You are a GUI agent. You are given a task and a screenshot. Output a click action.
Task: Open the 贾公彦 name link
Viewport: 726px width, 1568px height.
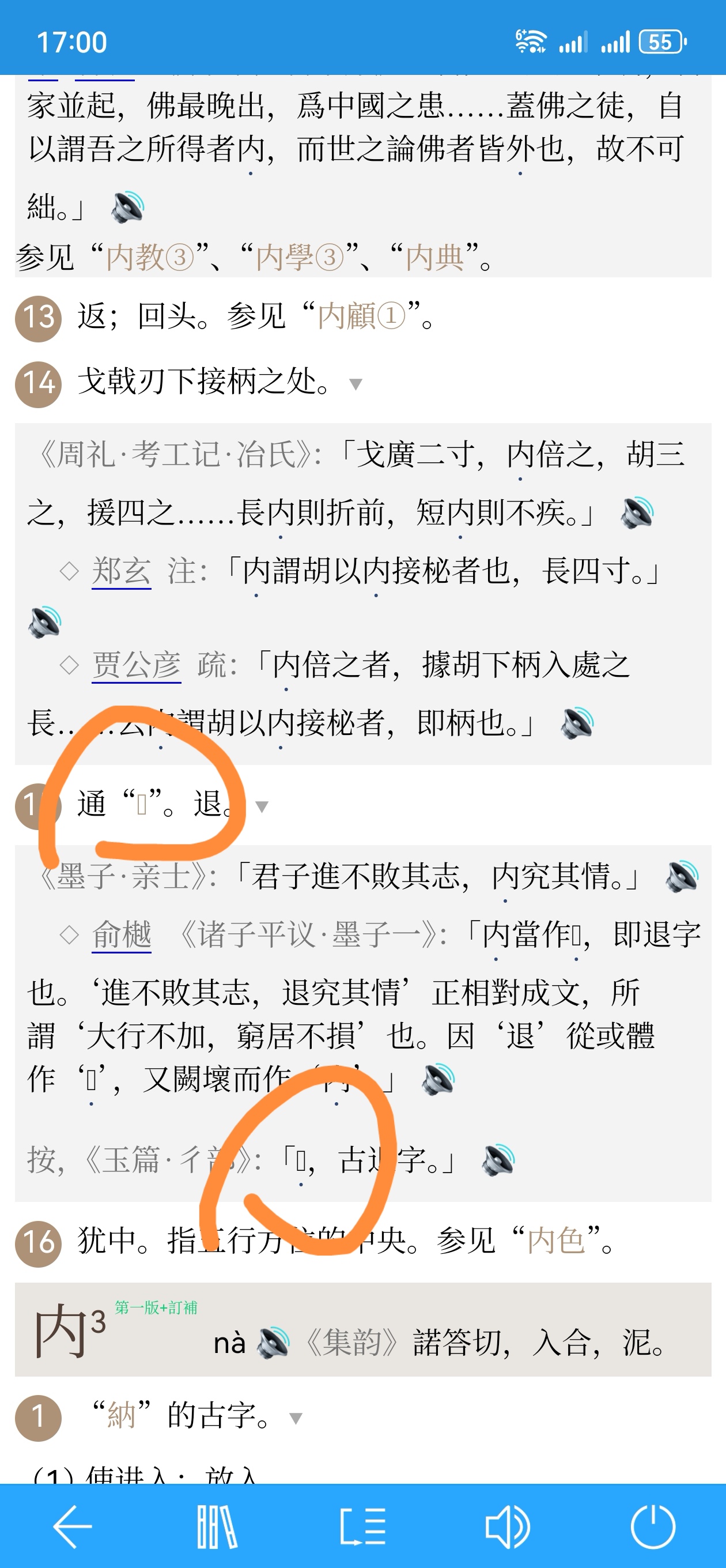[x=137, y=665]
